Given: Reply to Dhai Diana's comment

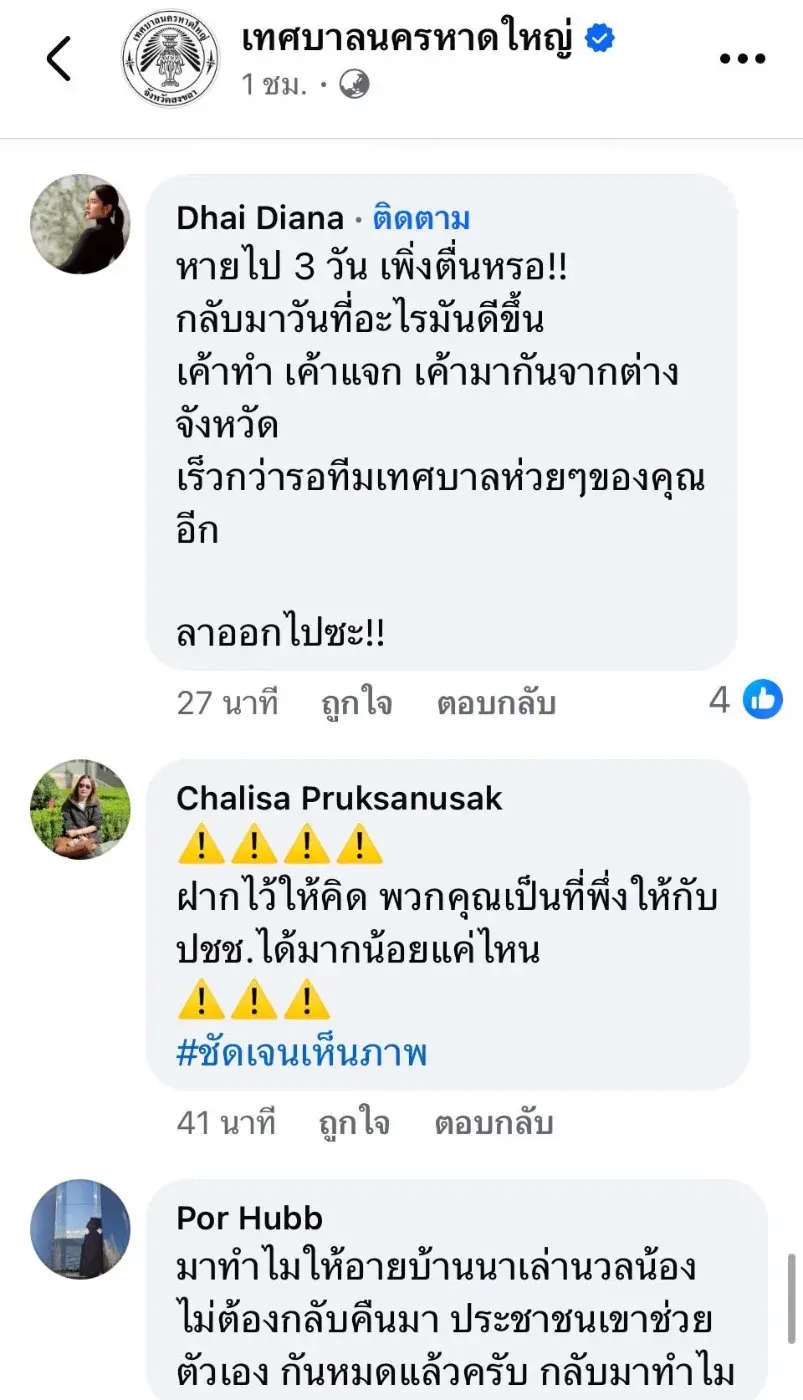Looking at the screenshot, I should 495,703.
